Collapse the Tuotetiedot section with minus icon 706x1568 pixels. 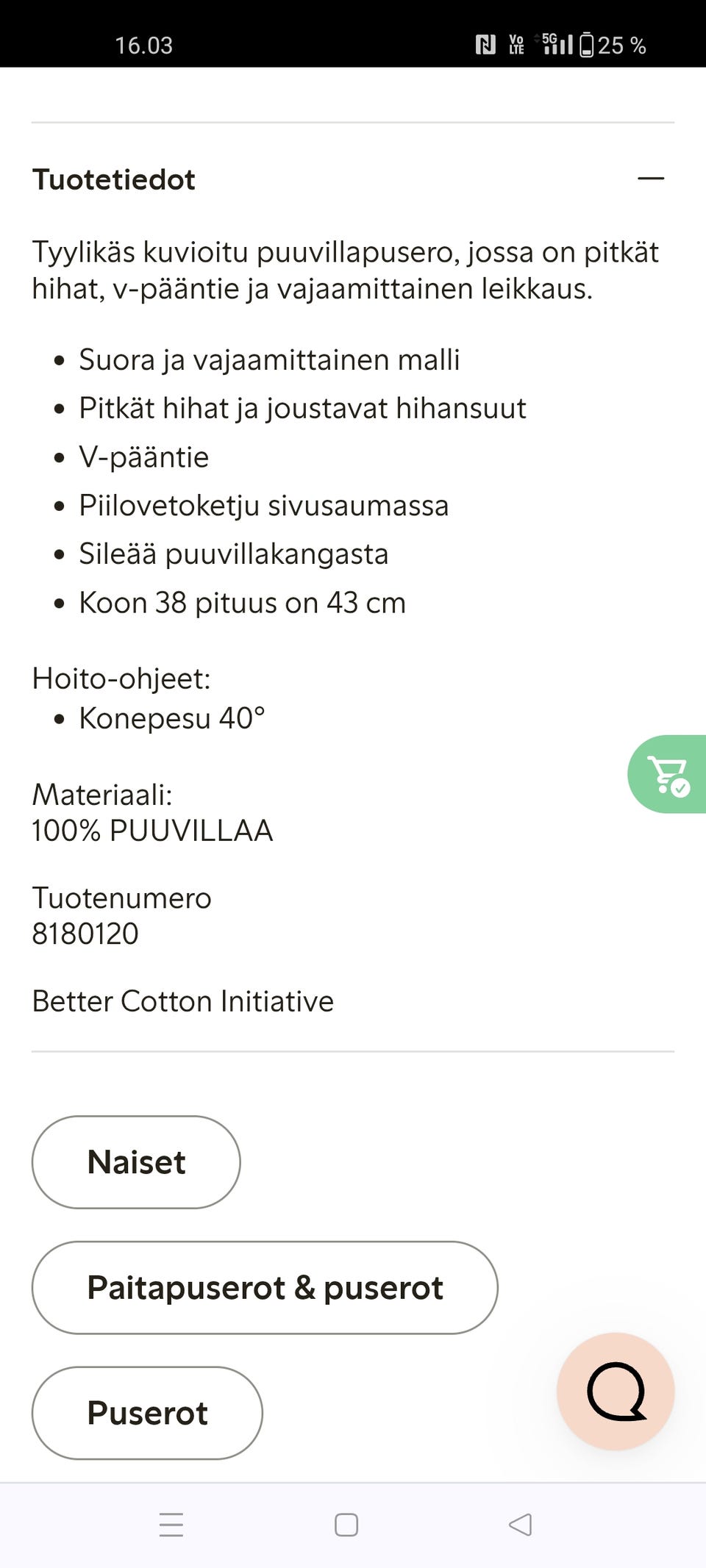[x=651, y=179]
